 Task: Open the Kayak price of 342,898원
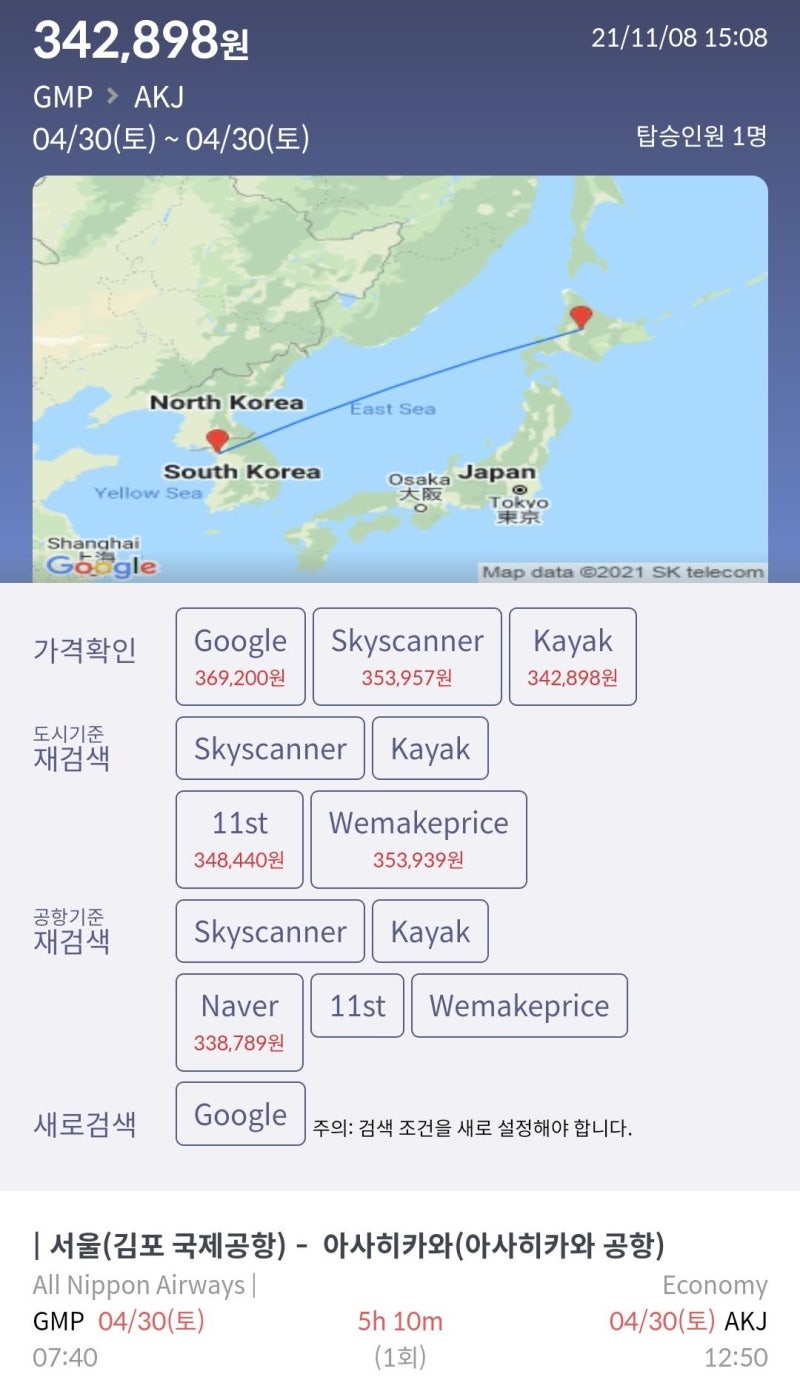(x=572, y=656)
